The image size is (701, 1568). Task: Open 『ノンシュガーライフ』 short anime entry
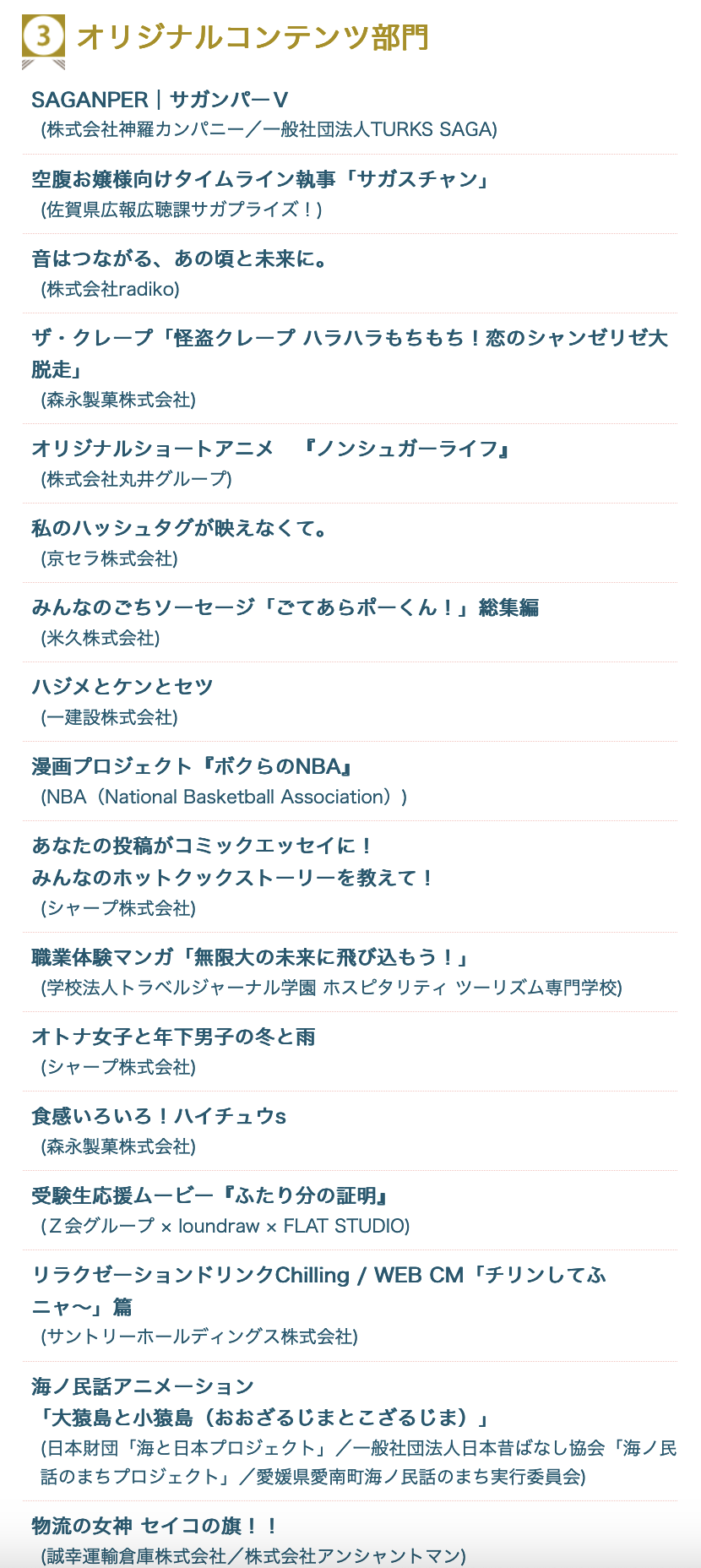point(270,449)
